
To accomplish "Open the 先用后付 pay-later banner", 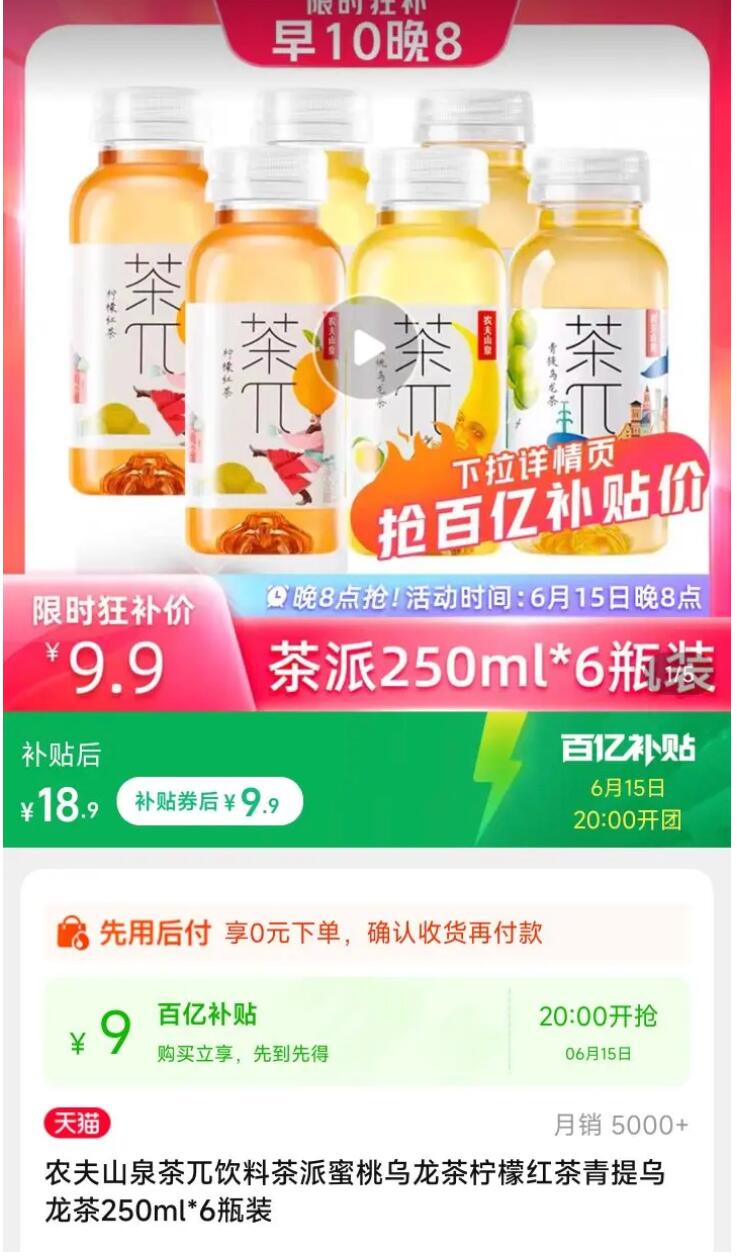I will (x=366, y=933).
